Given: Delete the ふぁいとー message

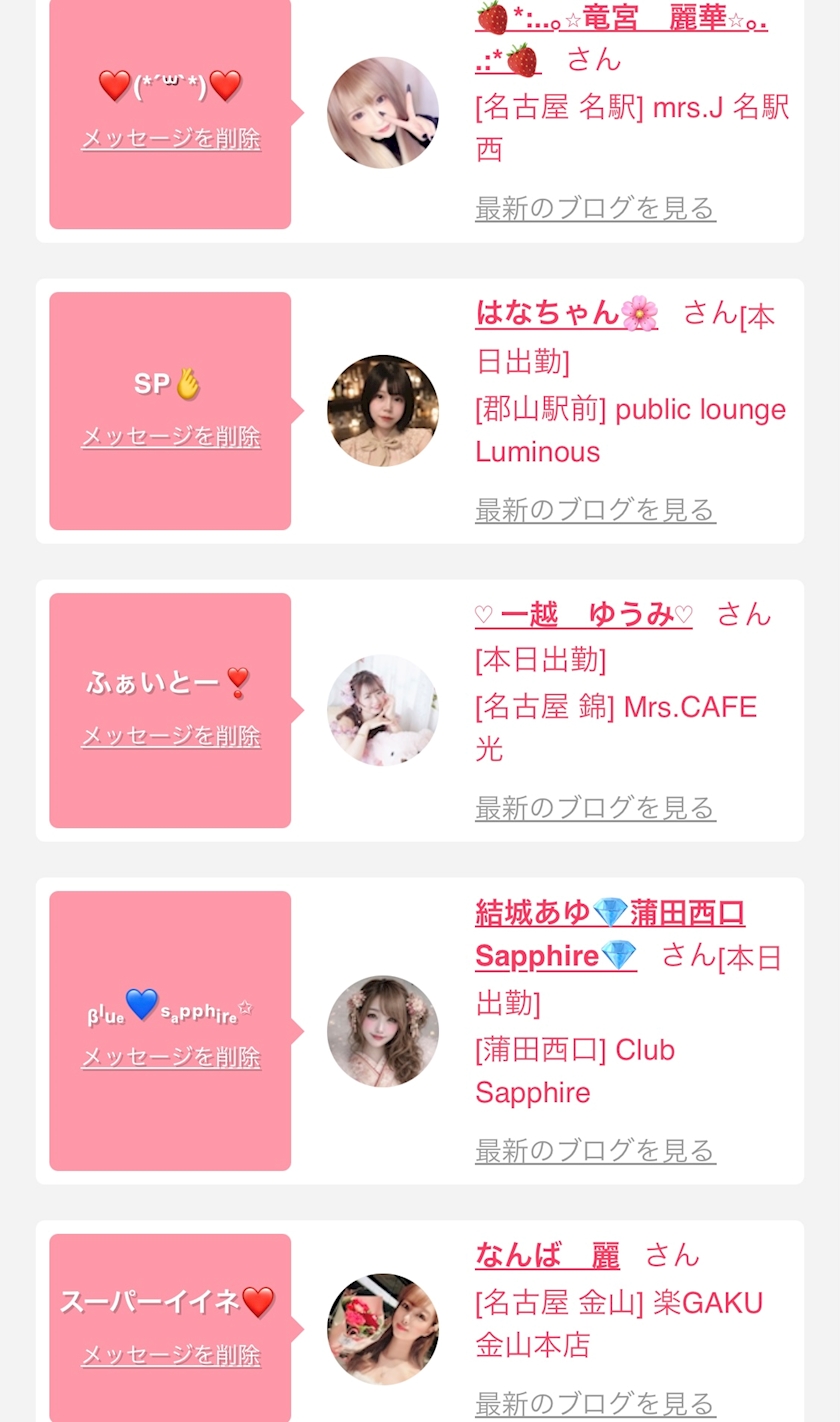Looking at the screenshot, I should [x=171, y=736].
